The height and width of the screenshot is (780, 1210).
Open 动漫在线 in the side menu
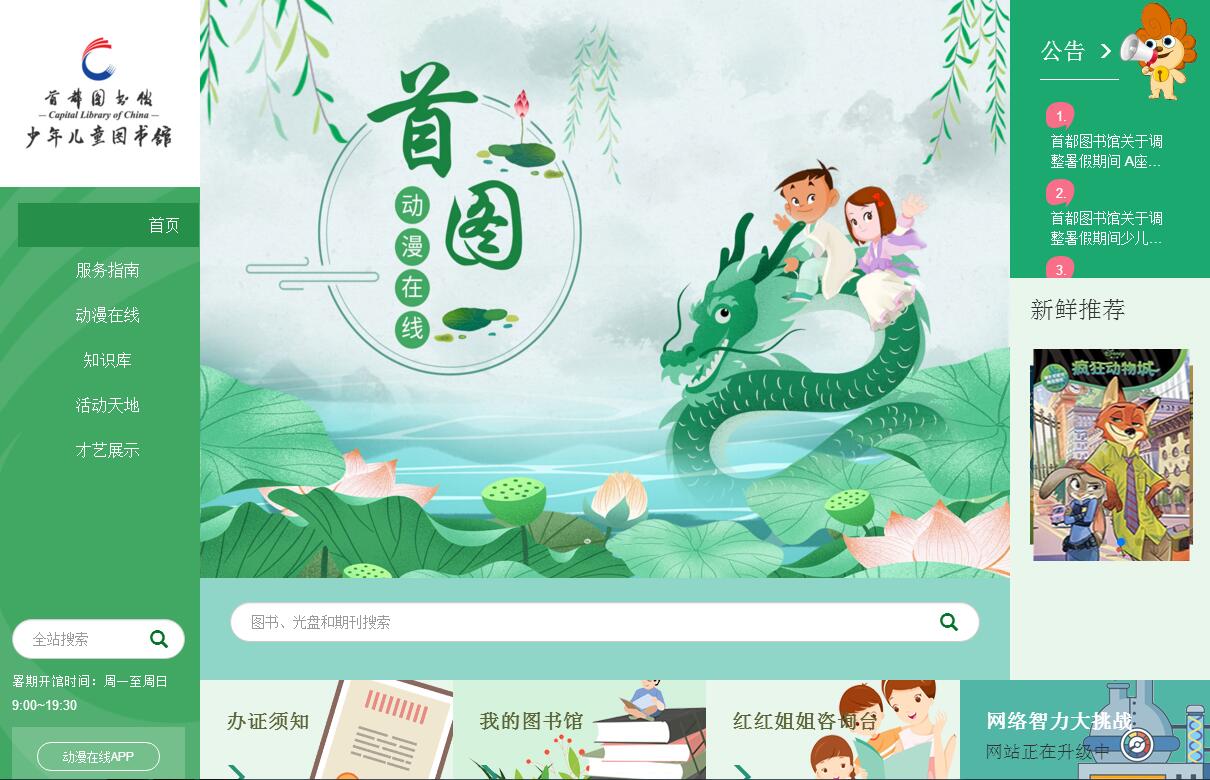(x=107, y=315)
